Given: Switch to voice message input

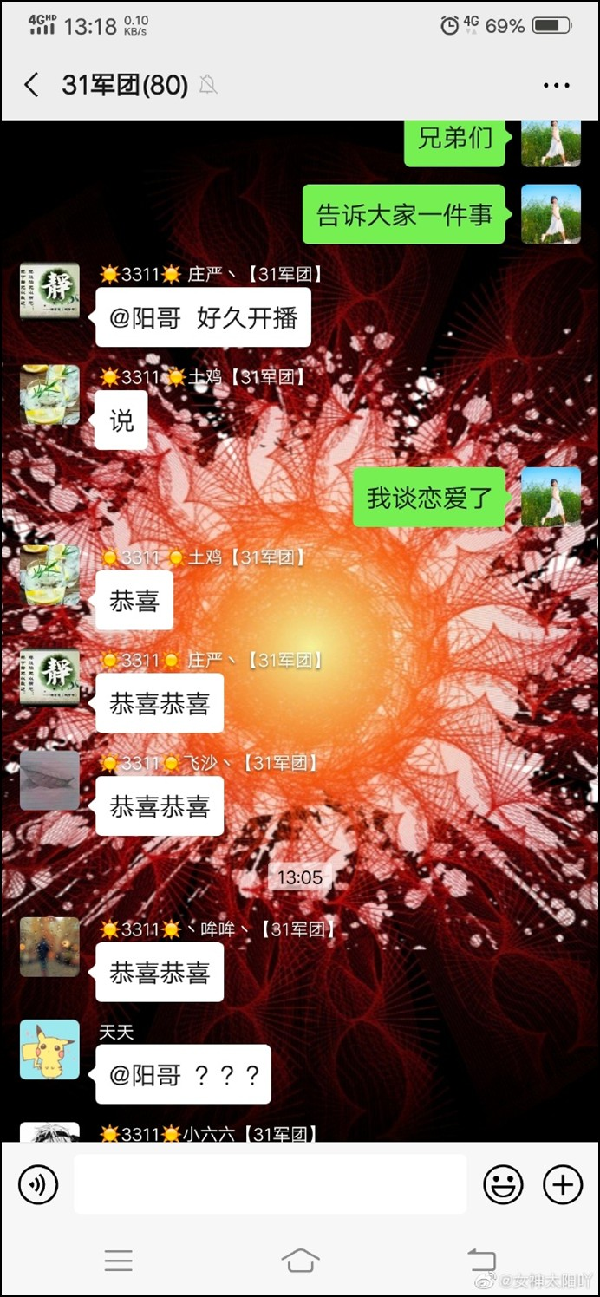Looking at the screenshot, I should pos(38,1185).
